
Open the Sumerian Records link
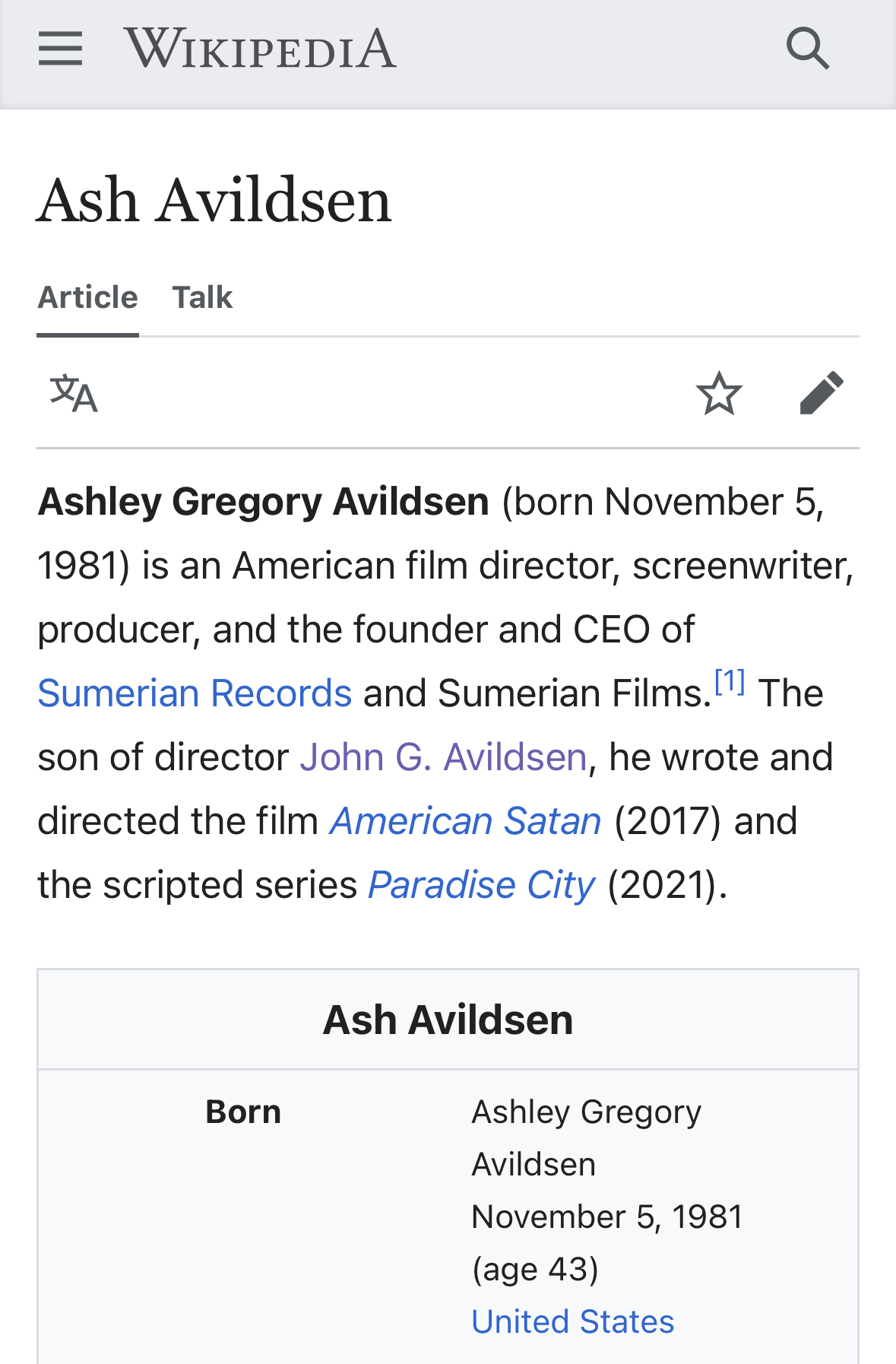click(195, 693)
